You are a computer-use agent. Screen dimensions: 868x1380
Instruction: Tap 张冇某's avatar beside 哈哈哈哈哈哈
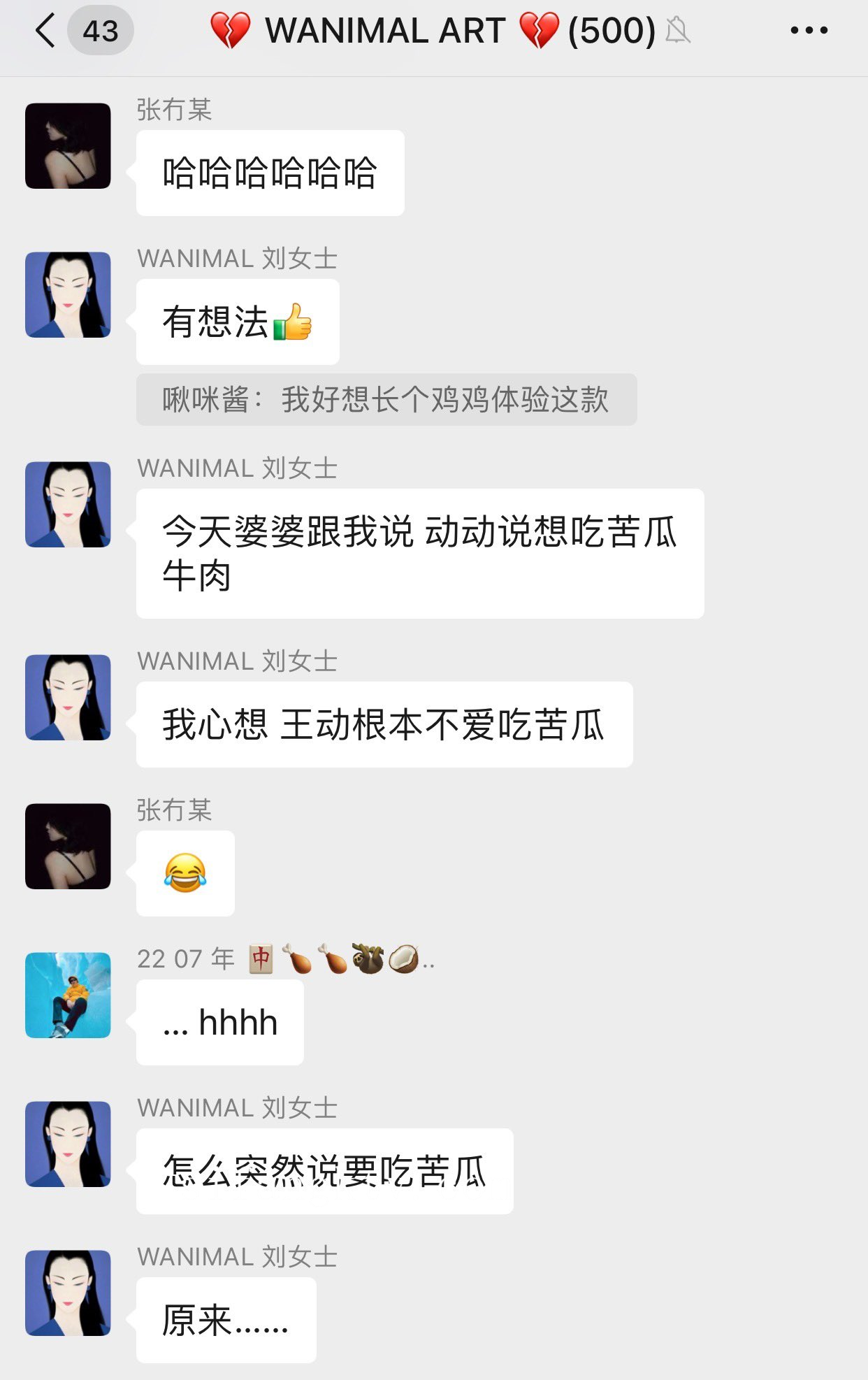[68, 146]
